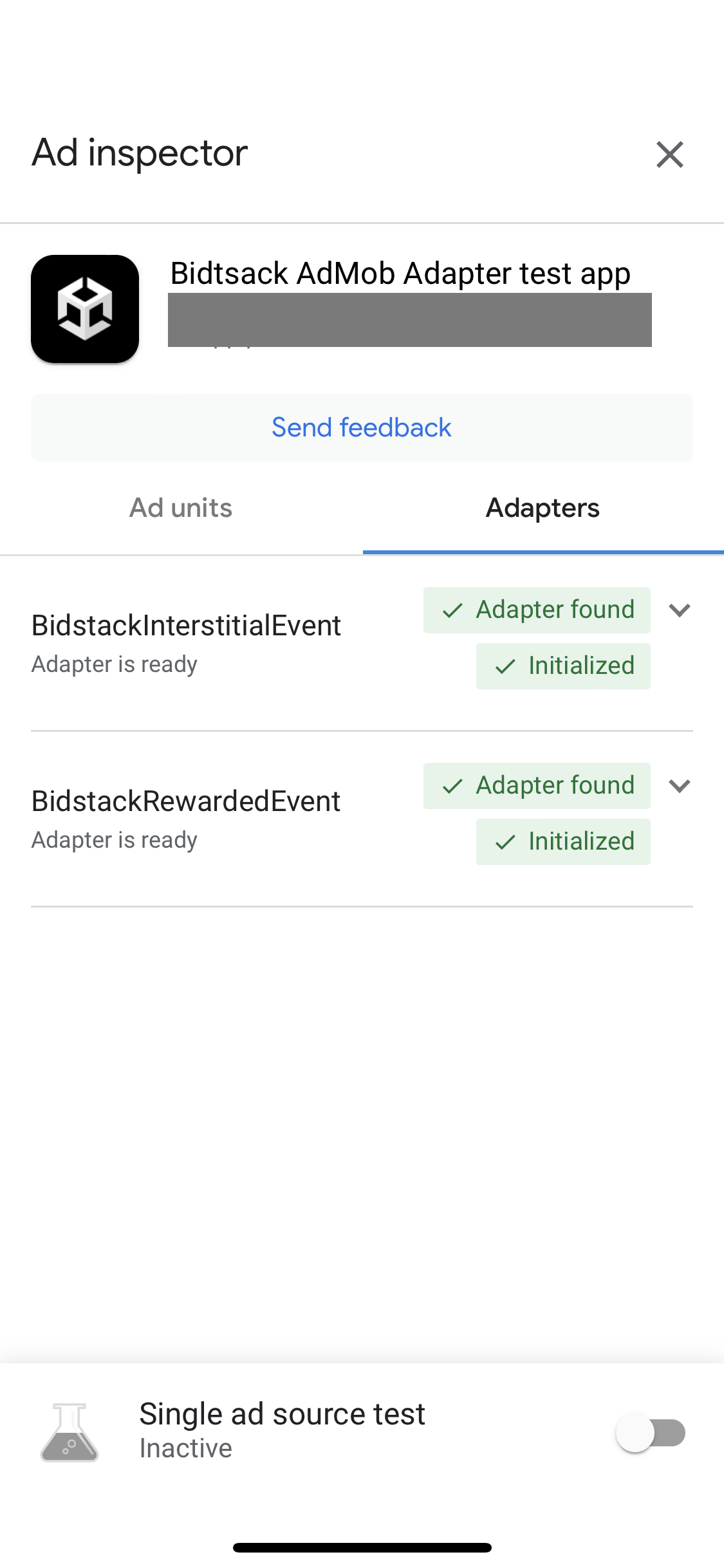Expand the BidstackInterstitialEvent adapter details
The height and width of the screenshot is (1568, 724).
tap(680, 610)
